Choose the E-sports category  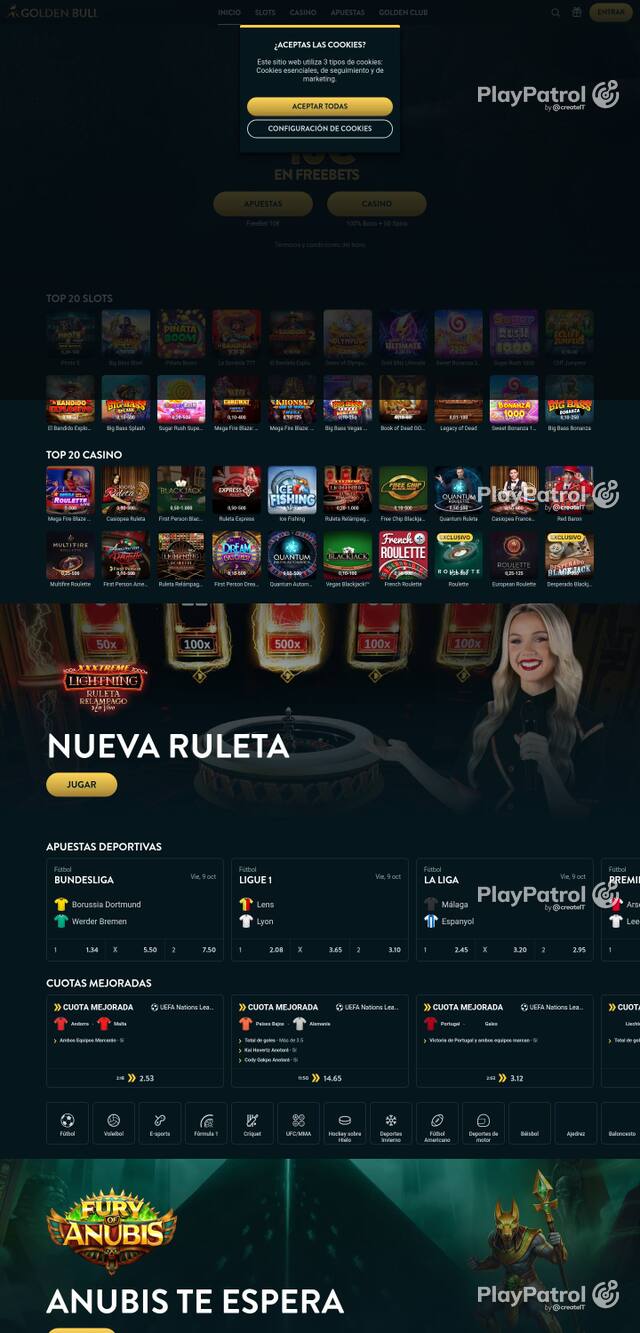(160, 1124)
